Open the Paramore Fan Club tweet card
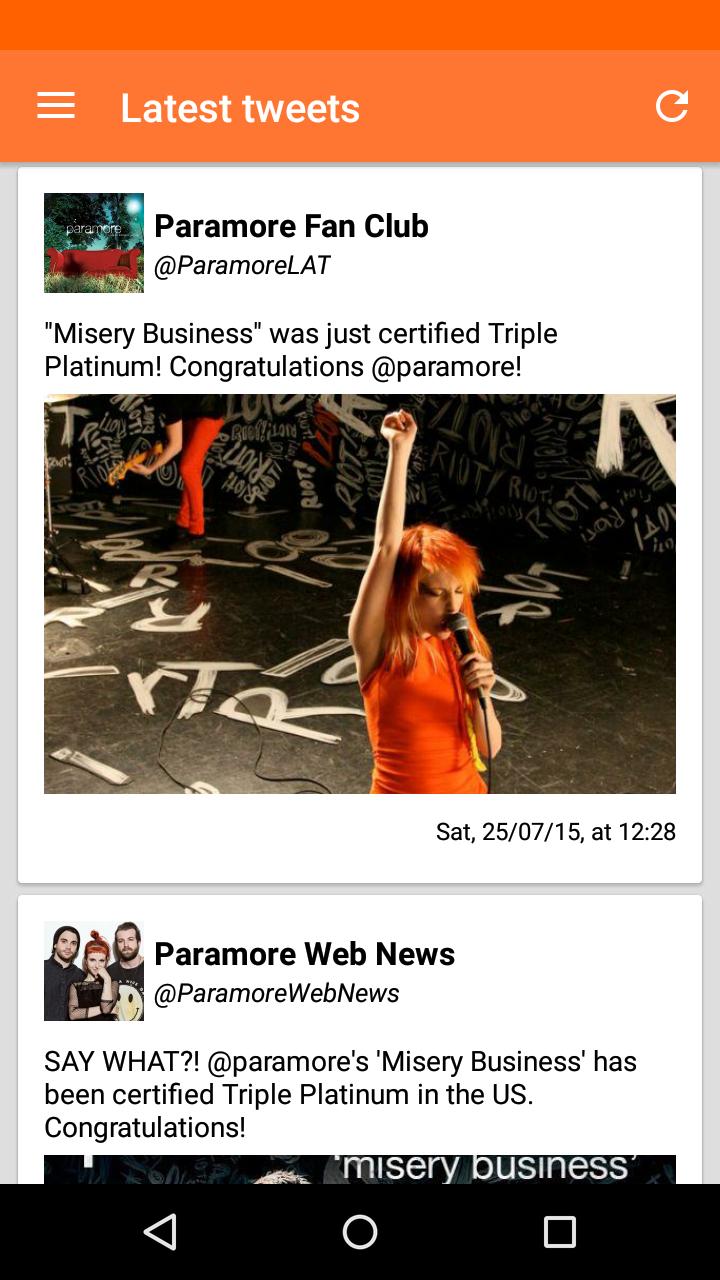The height and width of the screenshot is (1280, 720). tap(360, 349)
